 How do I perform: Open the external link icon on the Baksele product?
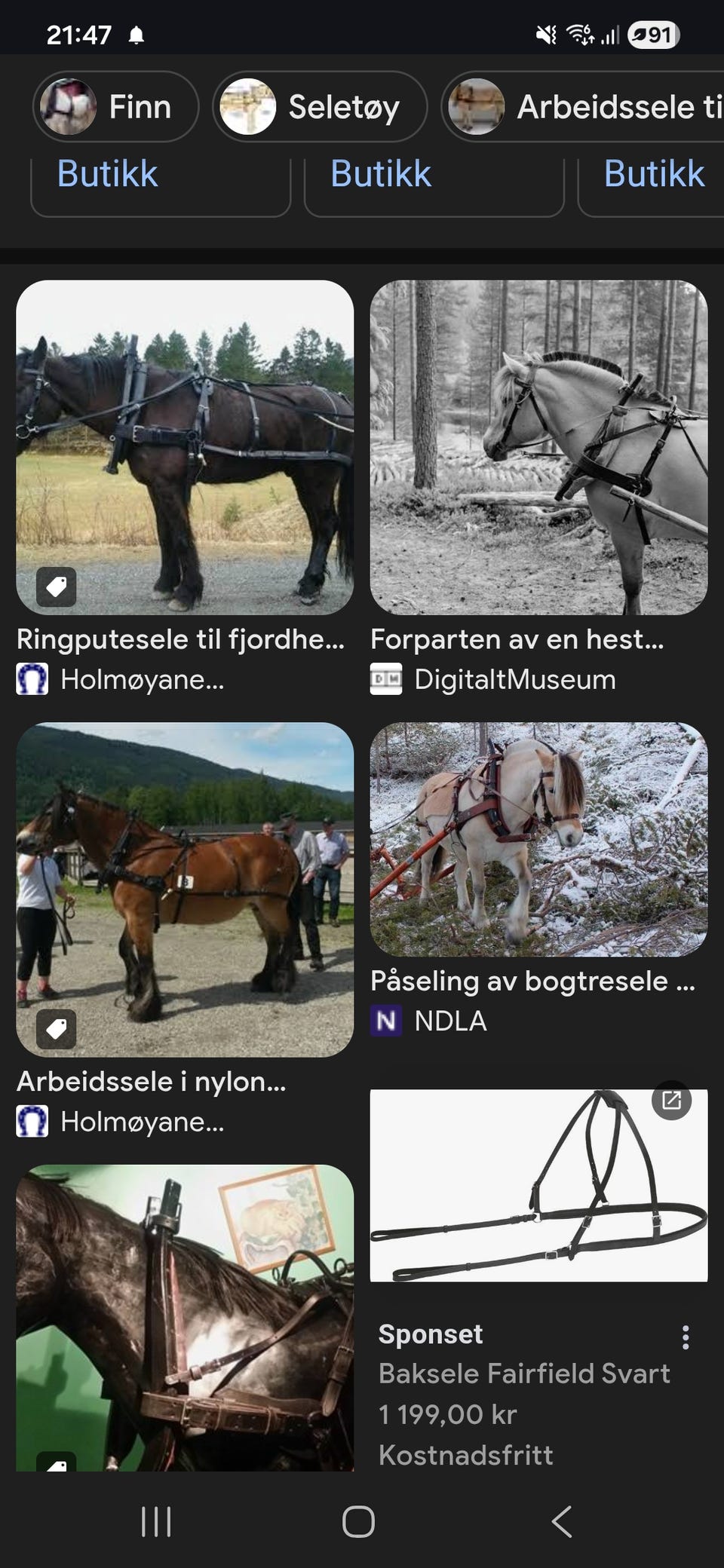pos(671,1101)
